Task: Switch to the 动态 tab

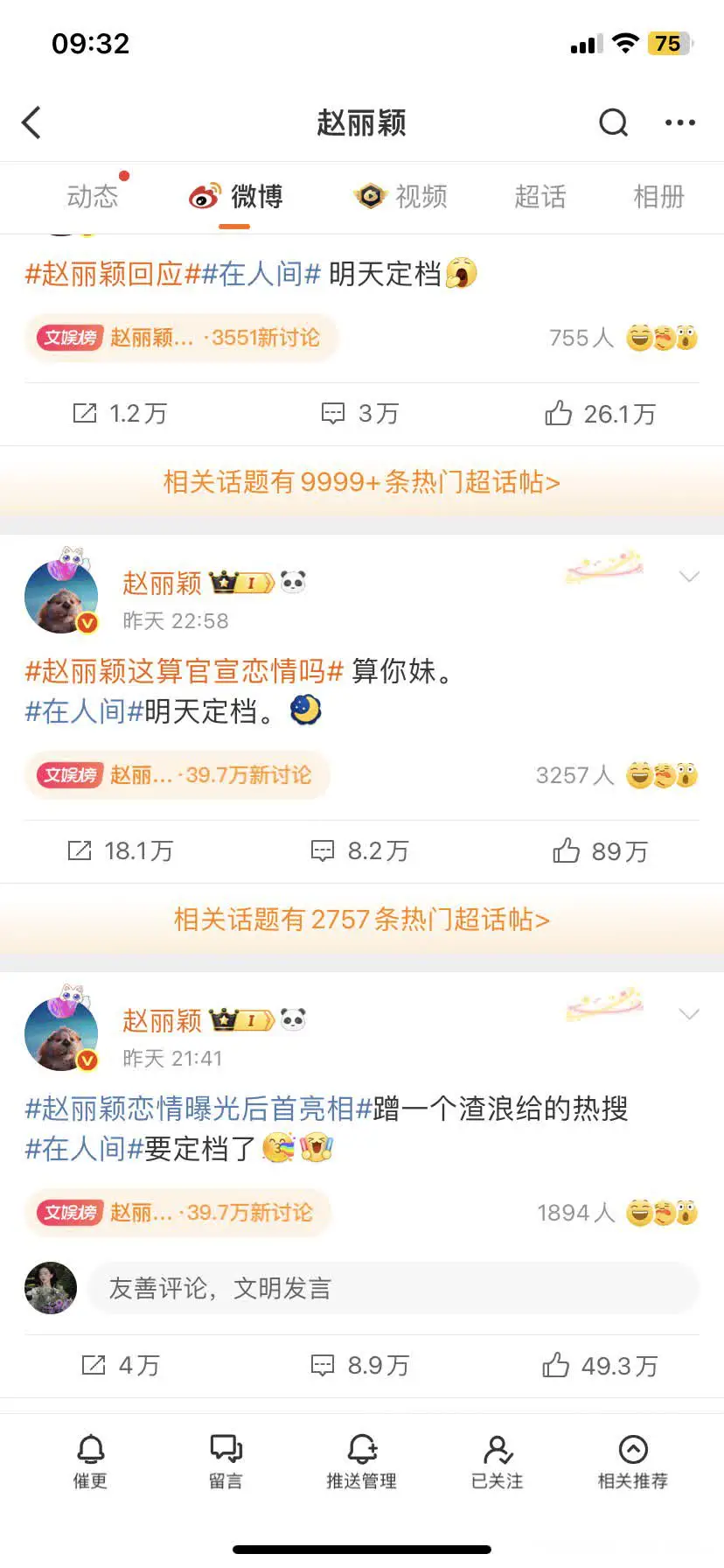Action: (x=92, y=196)
